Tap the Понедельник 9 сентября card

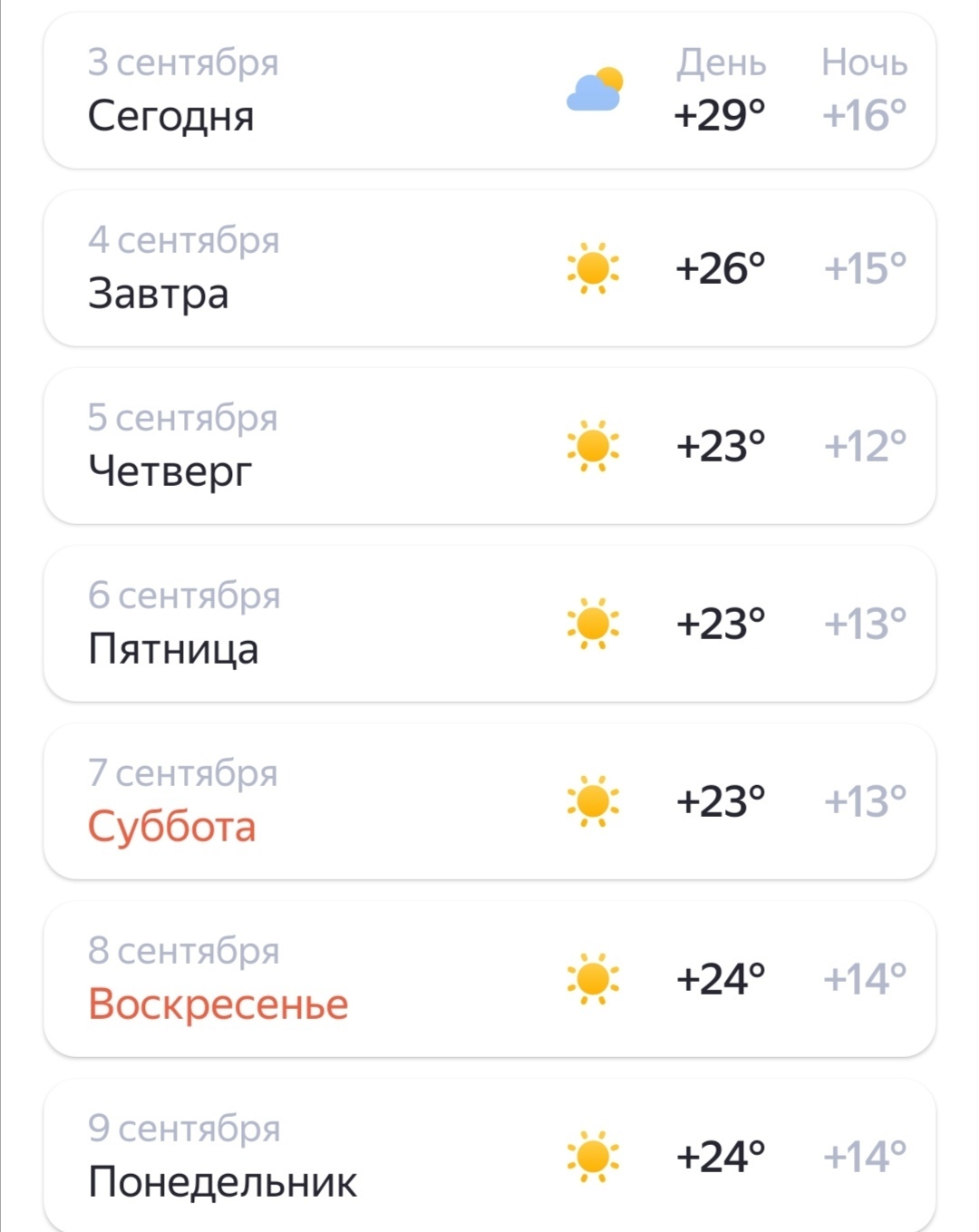(489, 1156)
